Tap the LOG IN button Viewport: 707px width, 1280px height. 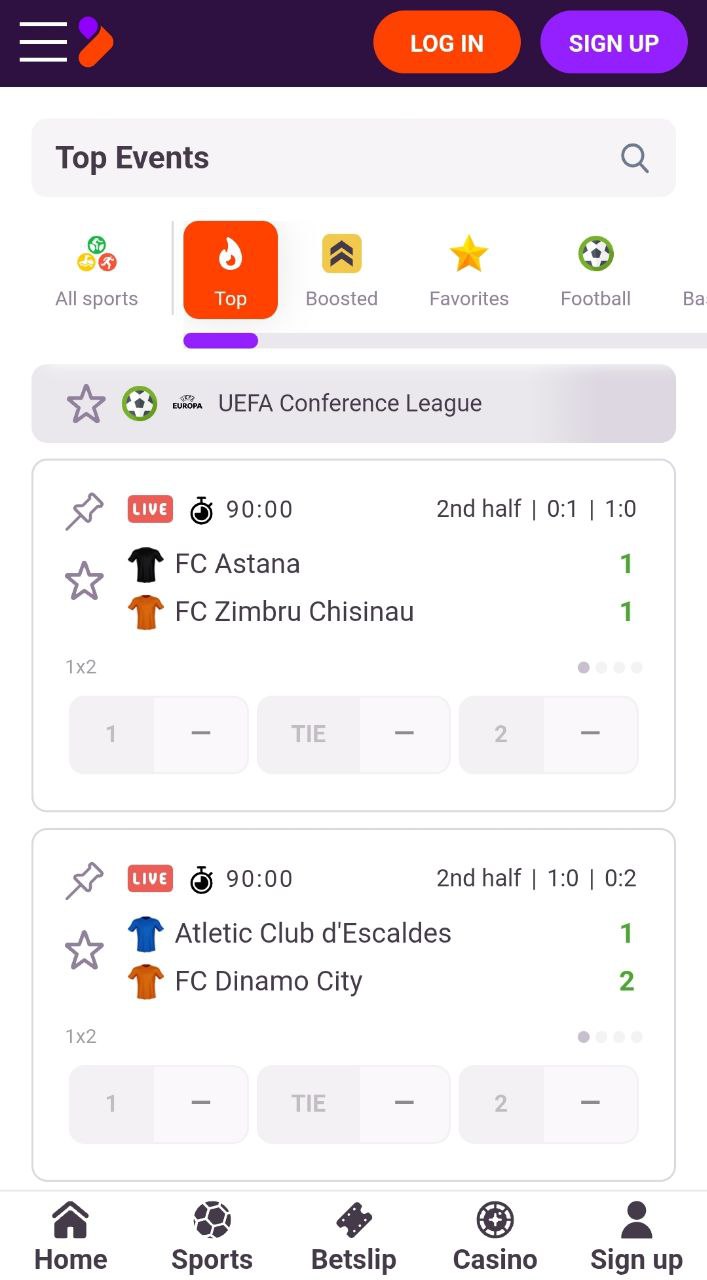pyautogui.click(x=447, y=43)
